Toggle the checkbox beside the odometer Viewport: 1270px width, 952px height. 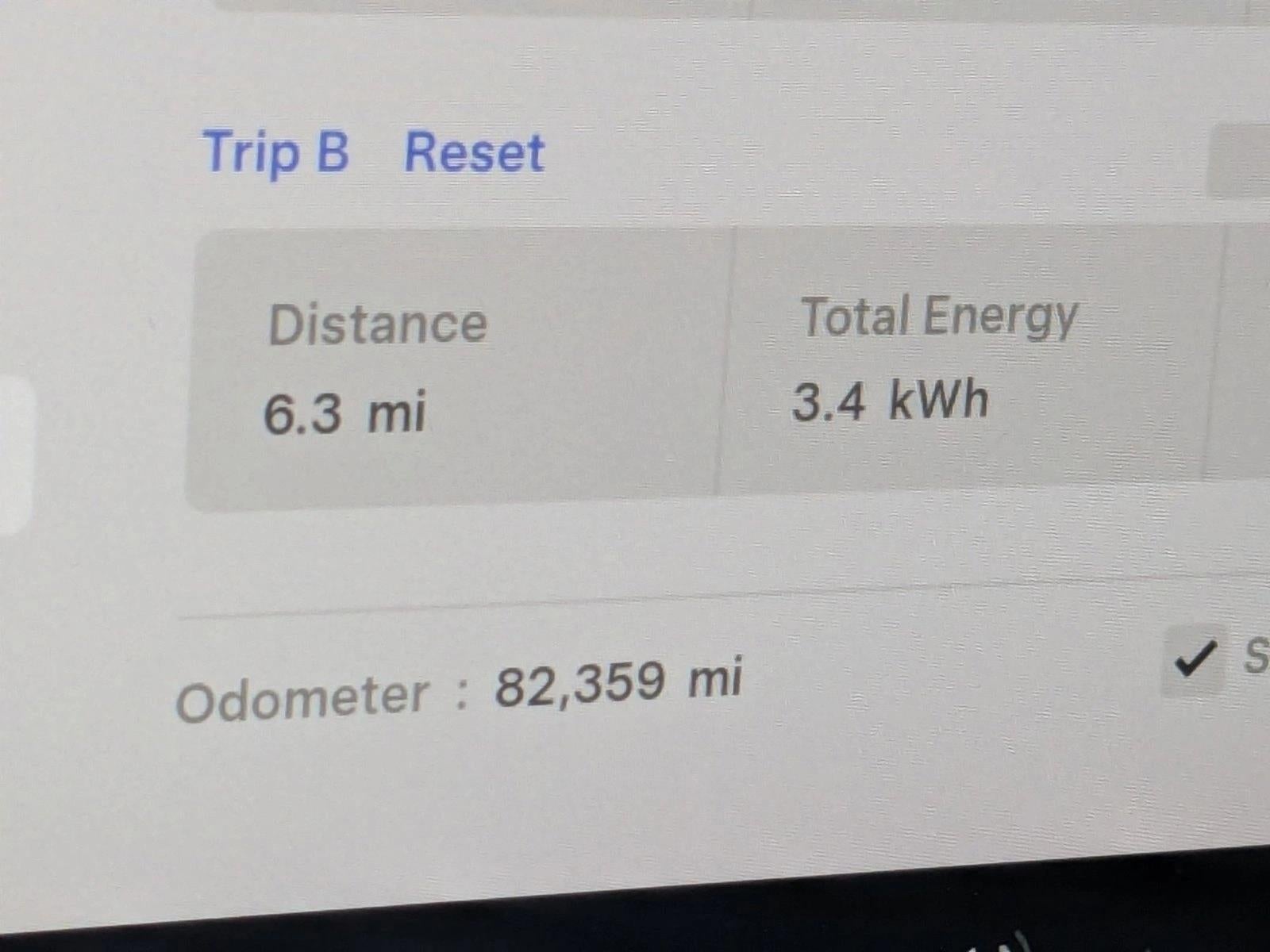coord(1195,658)
